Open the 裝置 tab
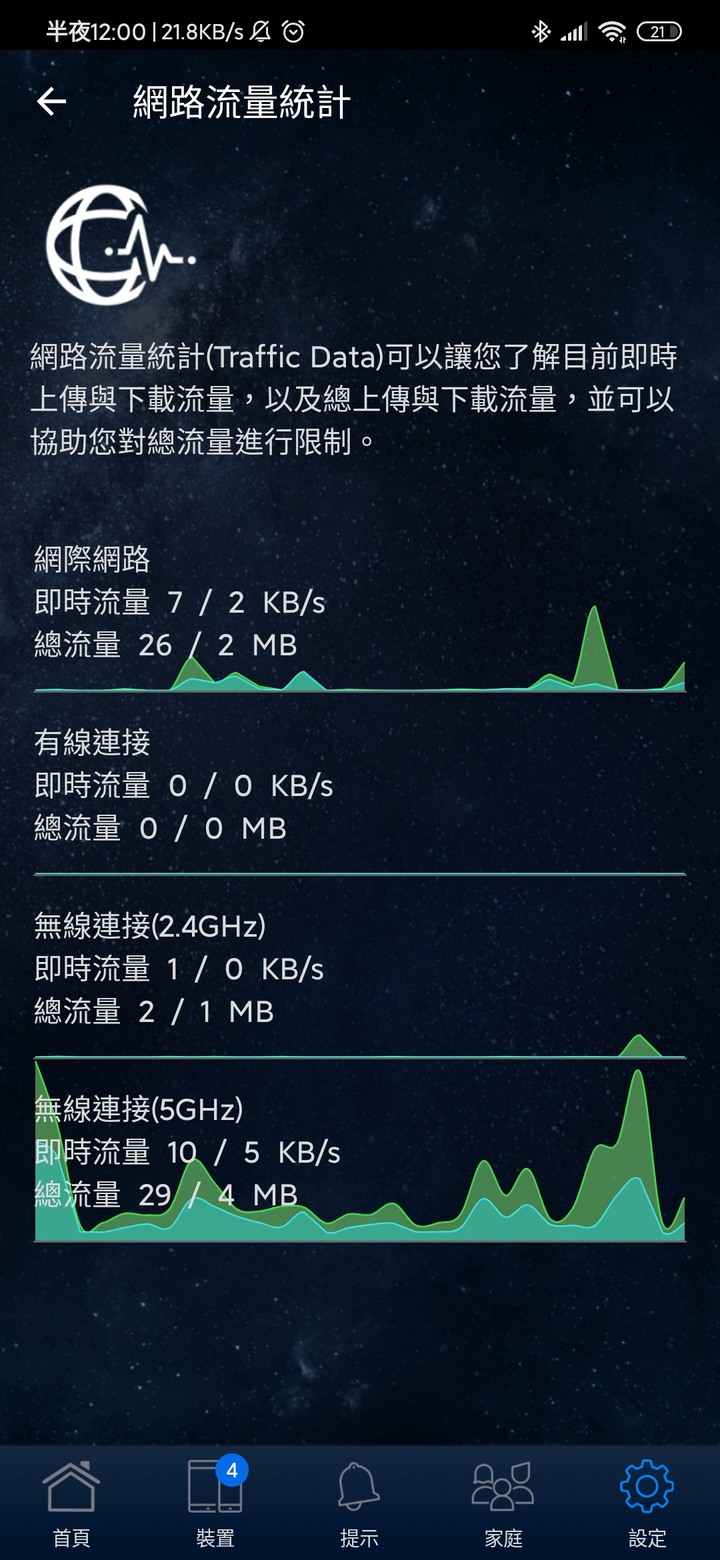The height and width of the screenshot is (1560, 720). click(x=215, y=1500)
